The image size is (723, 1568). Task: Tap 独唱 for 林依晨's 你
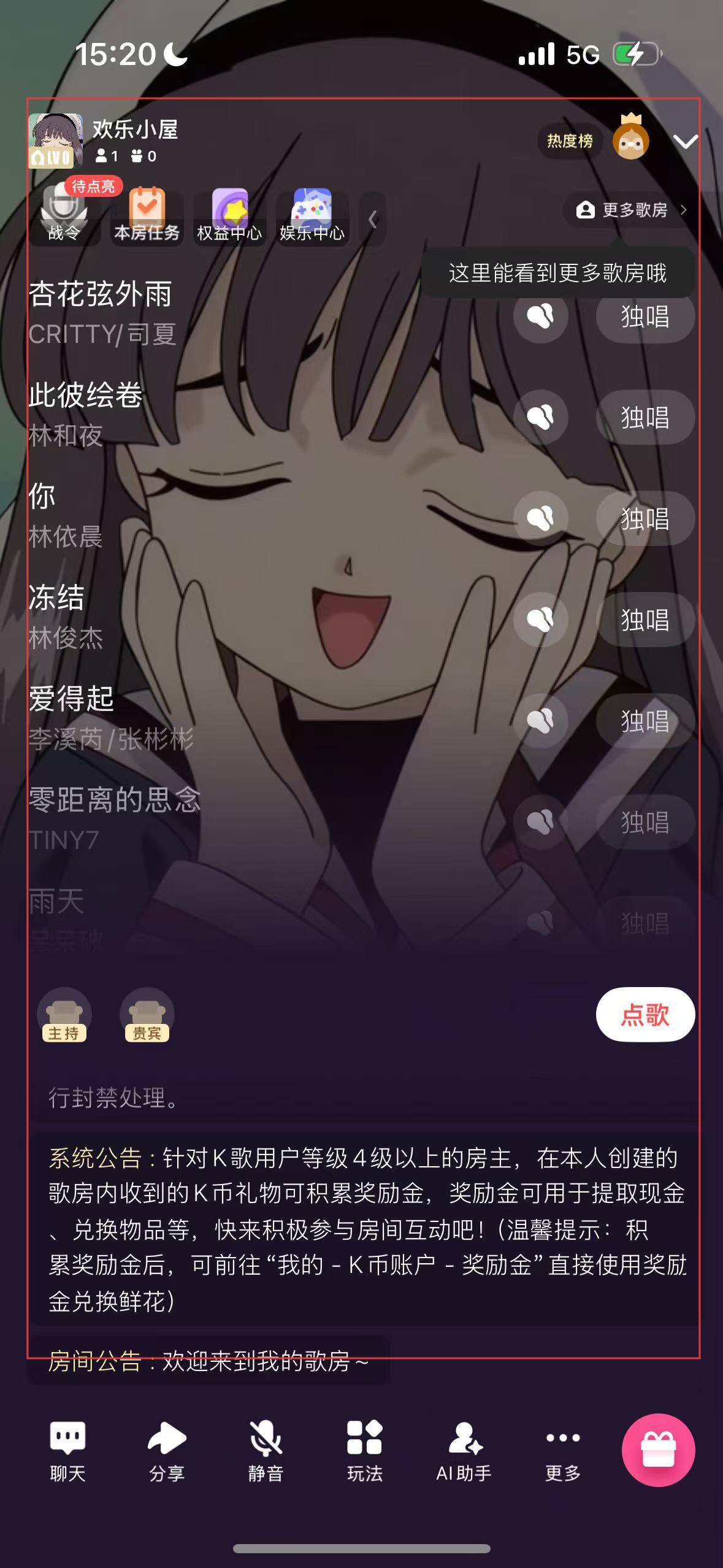(x=645, y=519)
